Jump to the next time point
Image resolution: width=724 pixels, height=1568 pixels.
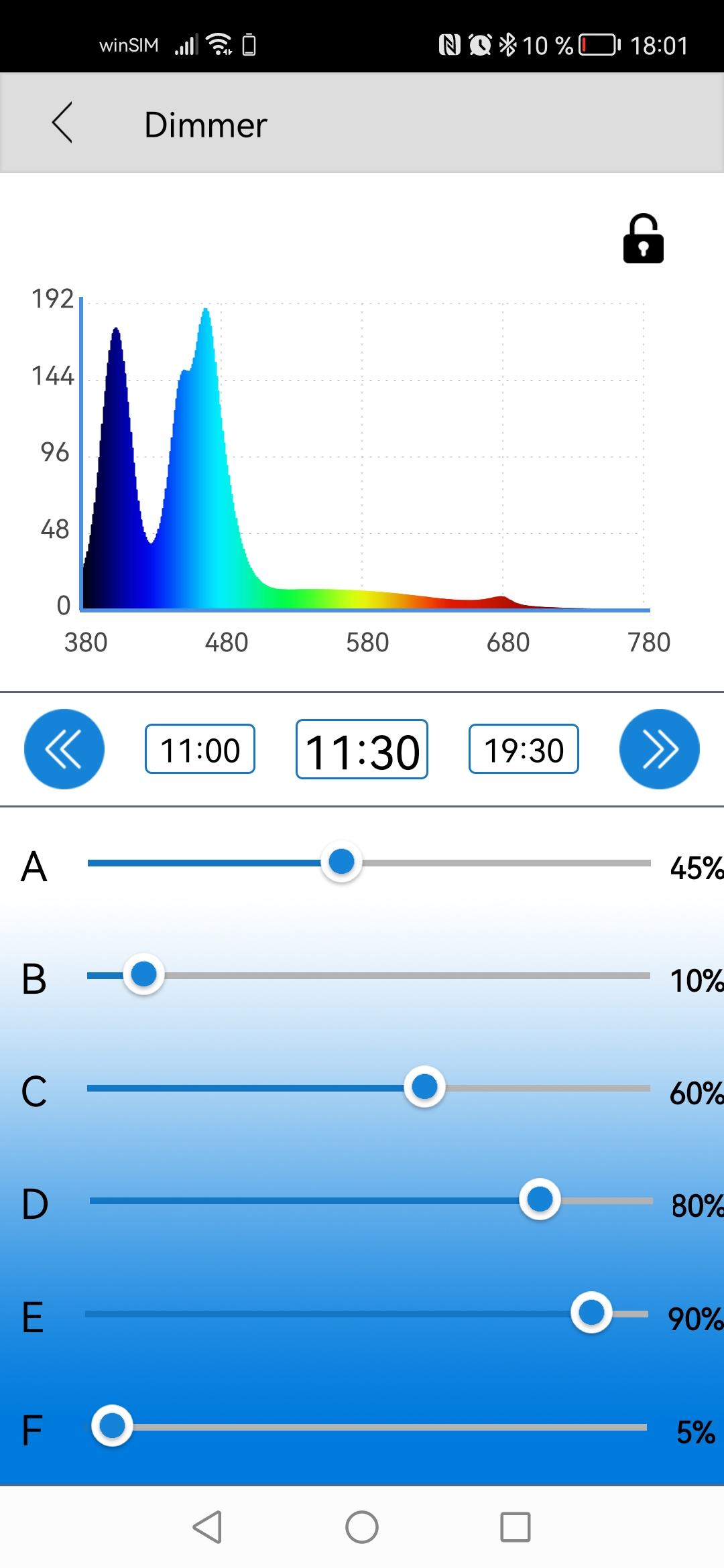click(x=659, y=749)
